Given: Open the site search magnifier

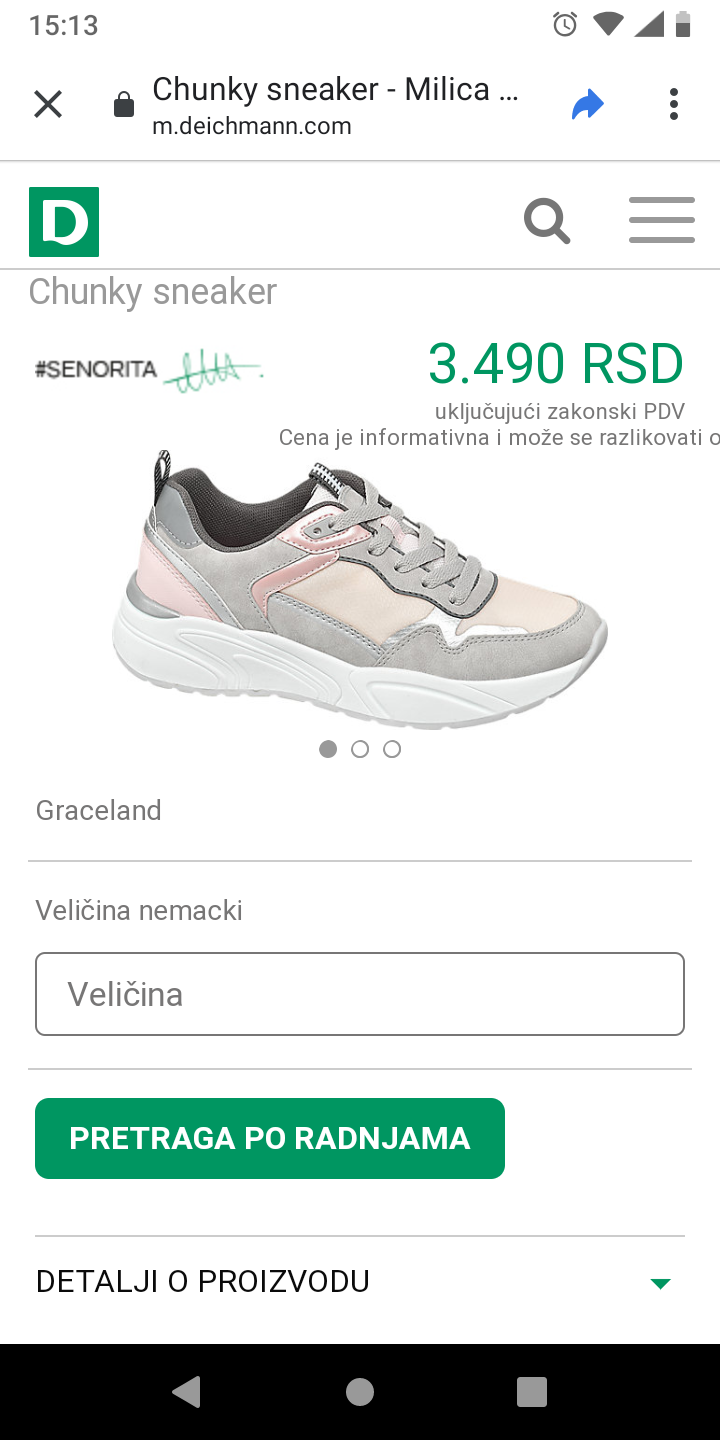Looking at the screenshot, I should pyautogui.click(x=547, y=221).
